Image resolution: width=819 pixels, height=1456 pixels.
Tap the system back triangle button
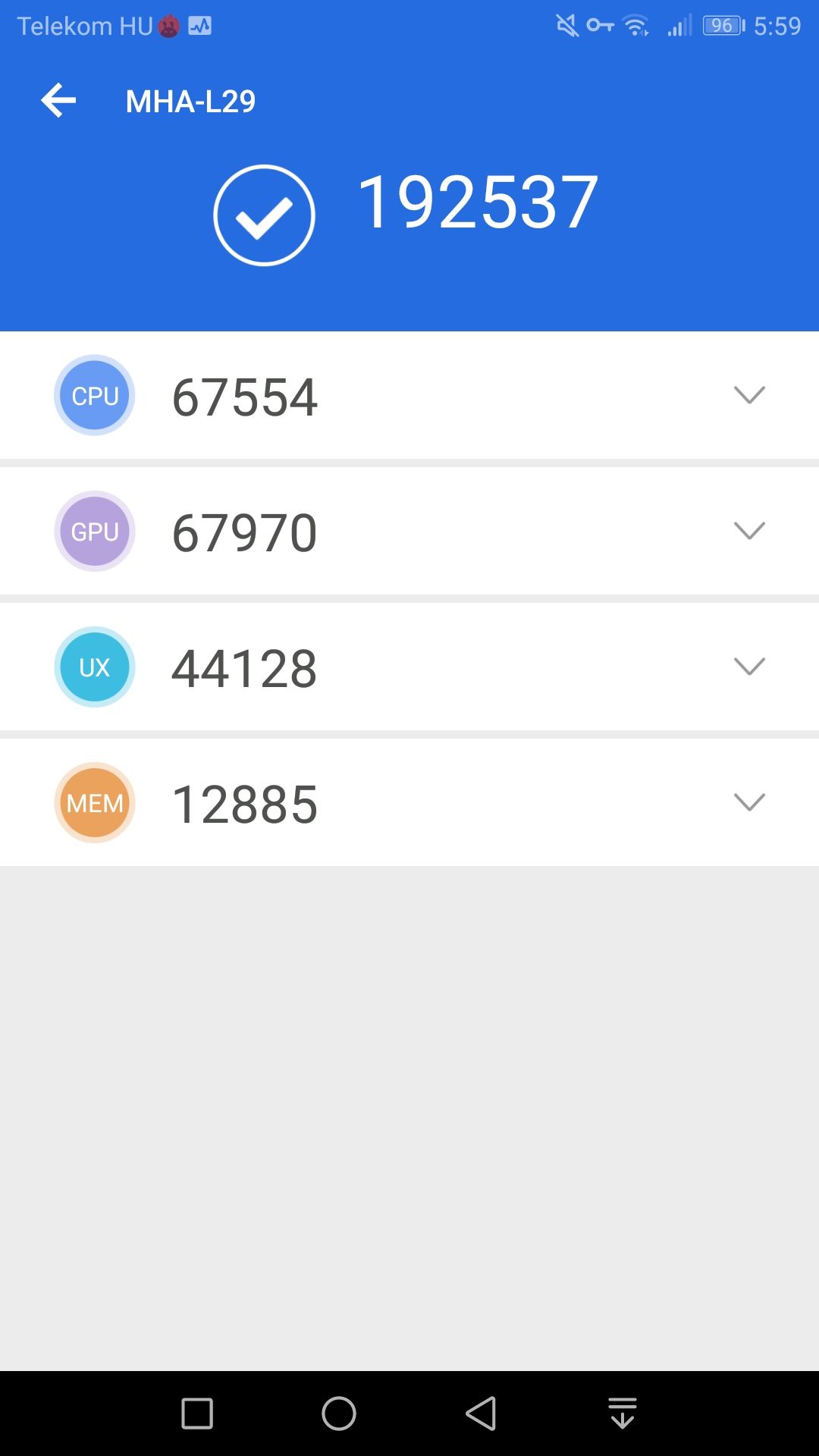481,1414
